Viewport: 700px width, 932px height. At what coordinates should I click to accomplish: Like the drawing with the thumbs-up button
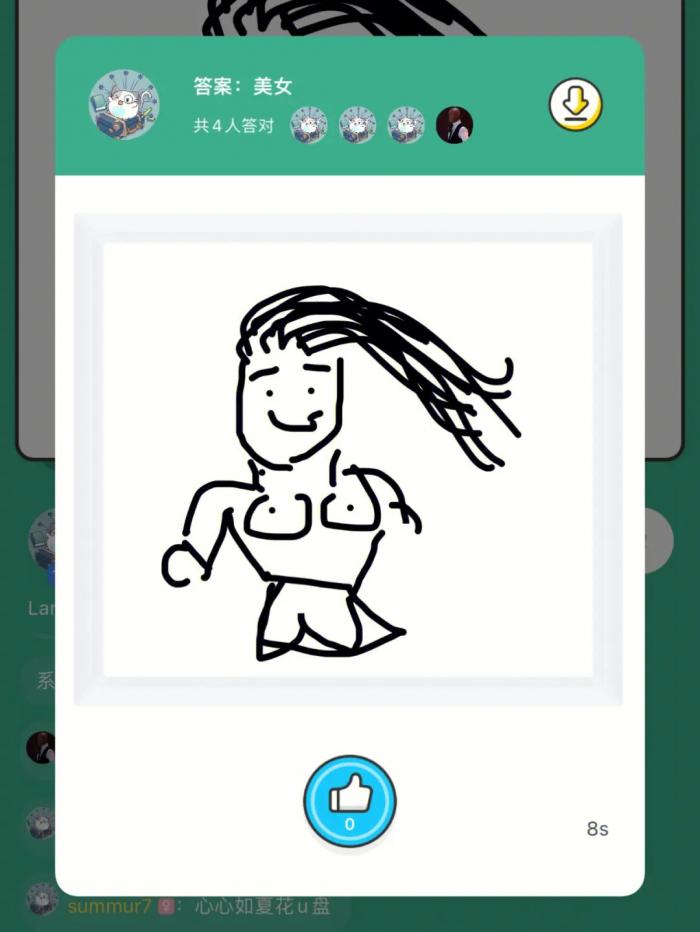click(349, 801)
